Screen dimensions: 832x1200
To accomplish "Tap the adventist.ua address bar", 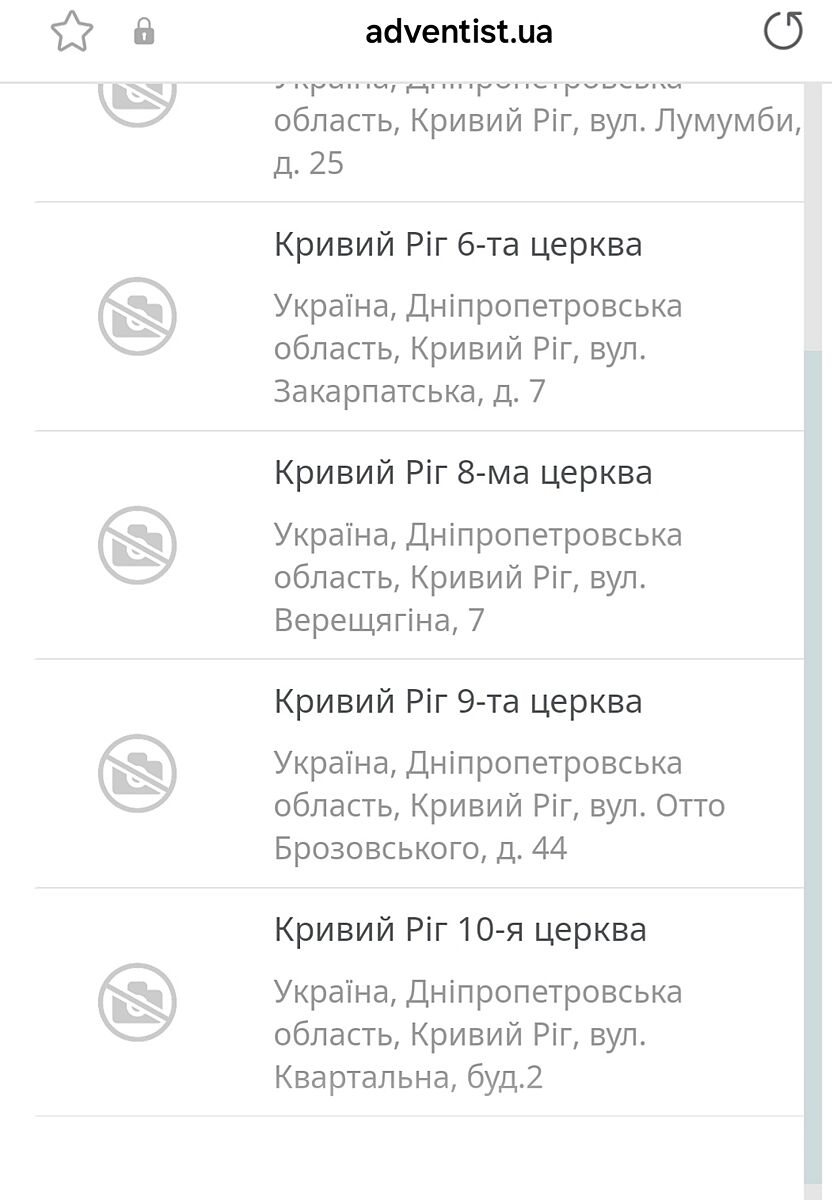I will click(458, 32).
